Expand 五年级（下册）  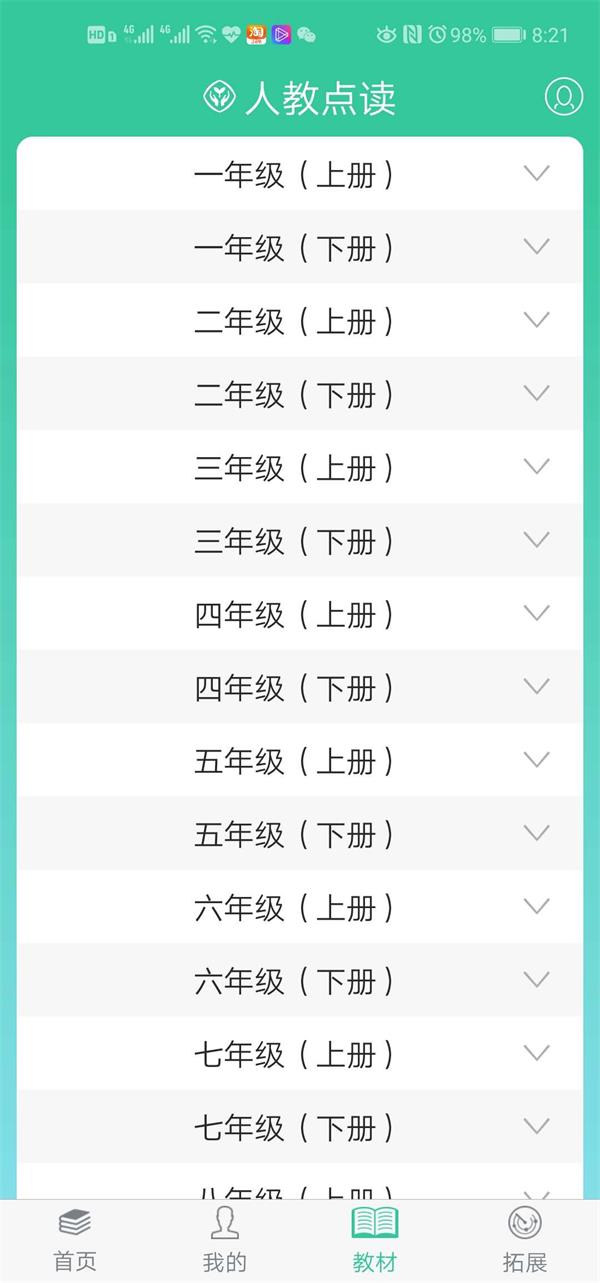[x=537, y=833]
